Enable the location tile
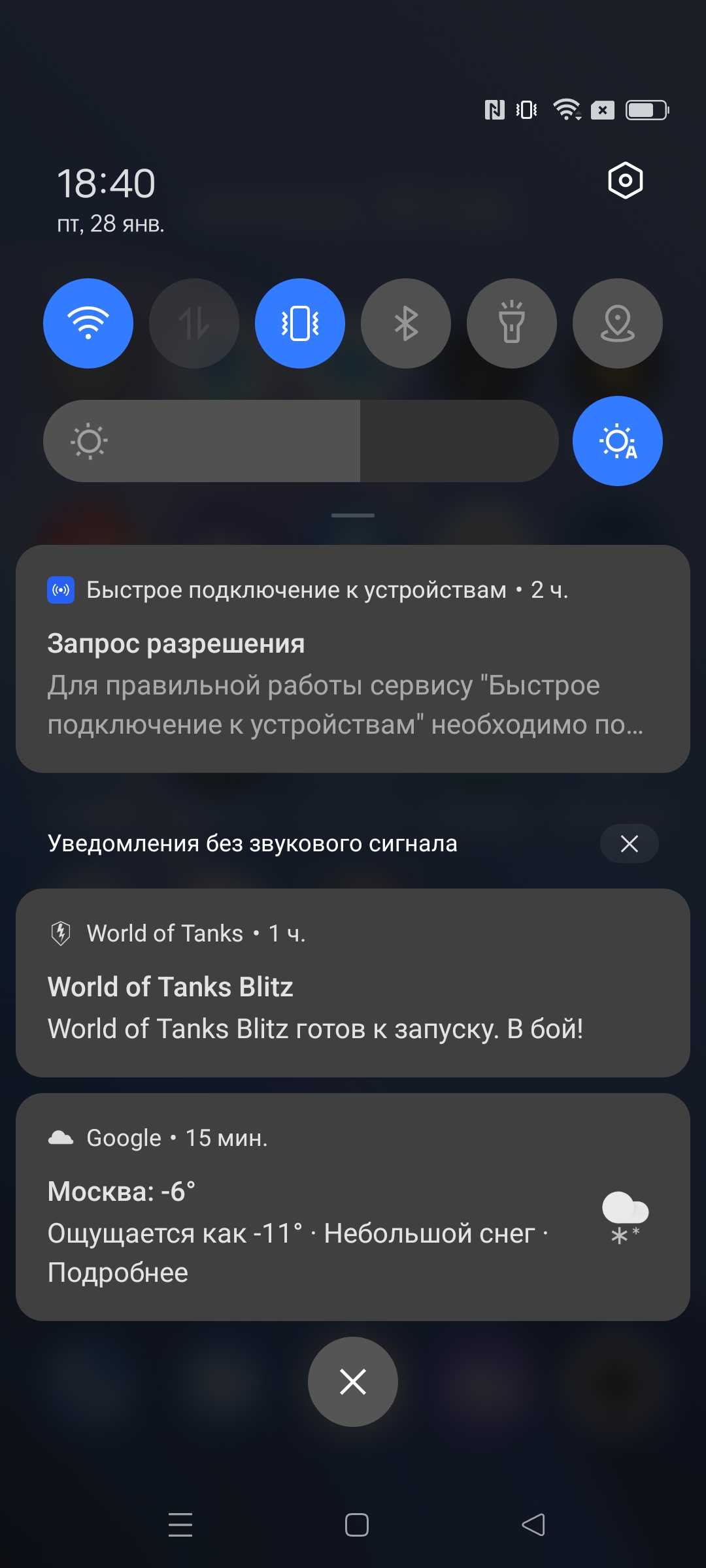 click(x=618, y=323)
